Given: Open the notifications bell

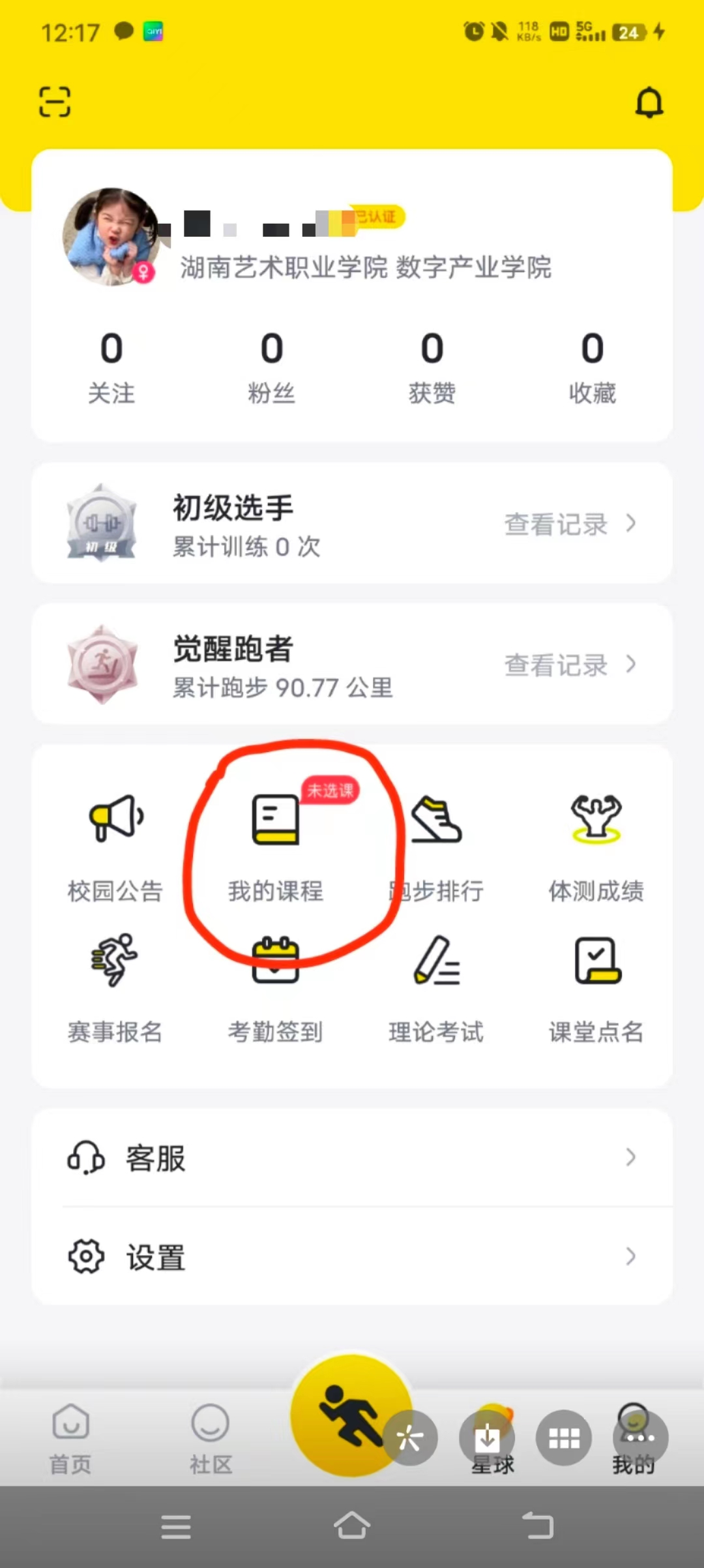Looking at the screenshot, I should pyautogui.click(x=649, y=102).
